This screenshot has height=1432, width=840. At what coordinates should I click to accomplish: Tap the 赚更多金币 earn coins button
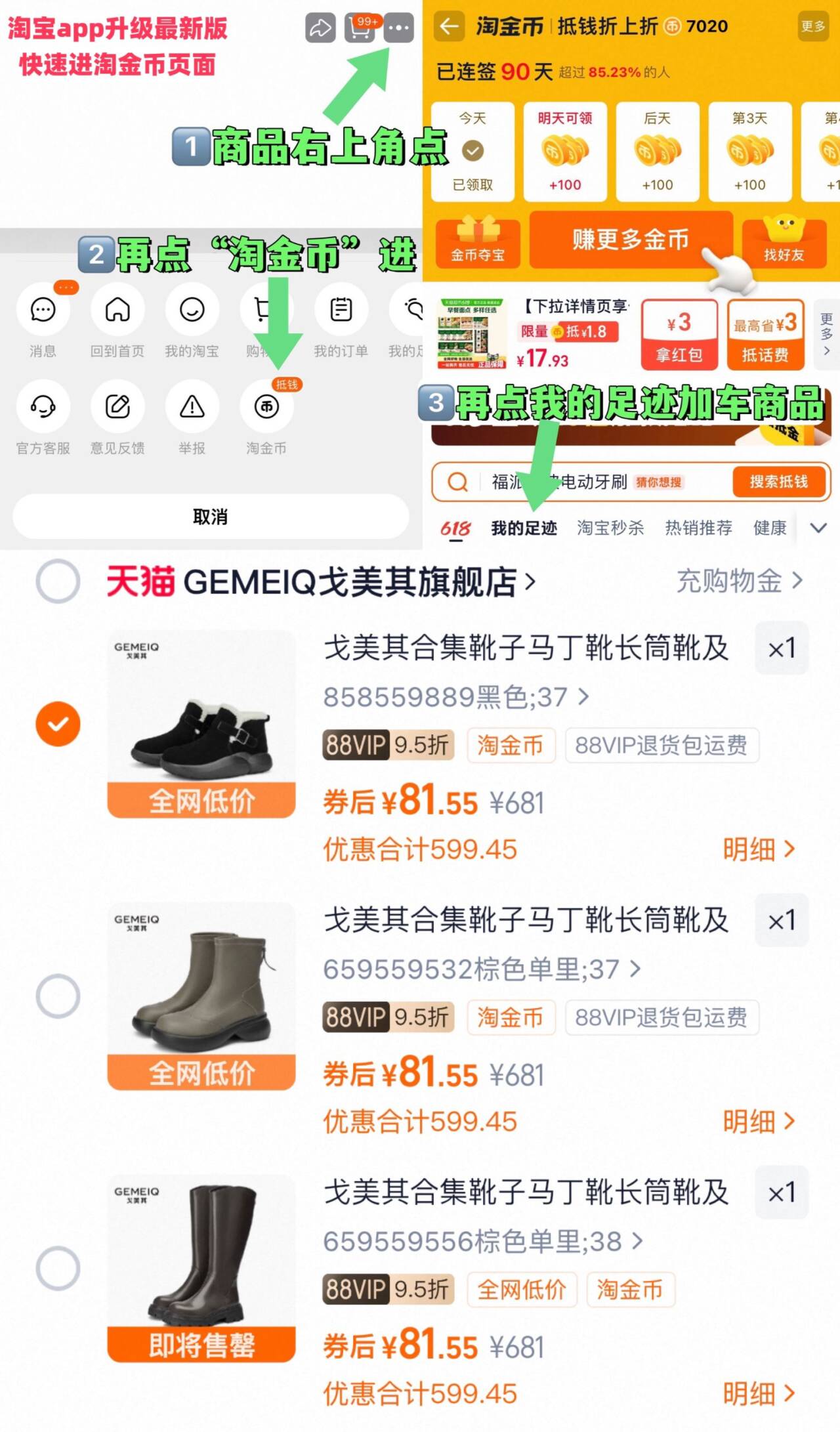coord(631,240)
